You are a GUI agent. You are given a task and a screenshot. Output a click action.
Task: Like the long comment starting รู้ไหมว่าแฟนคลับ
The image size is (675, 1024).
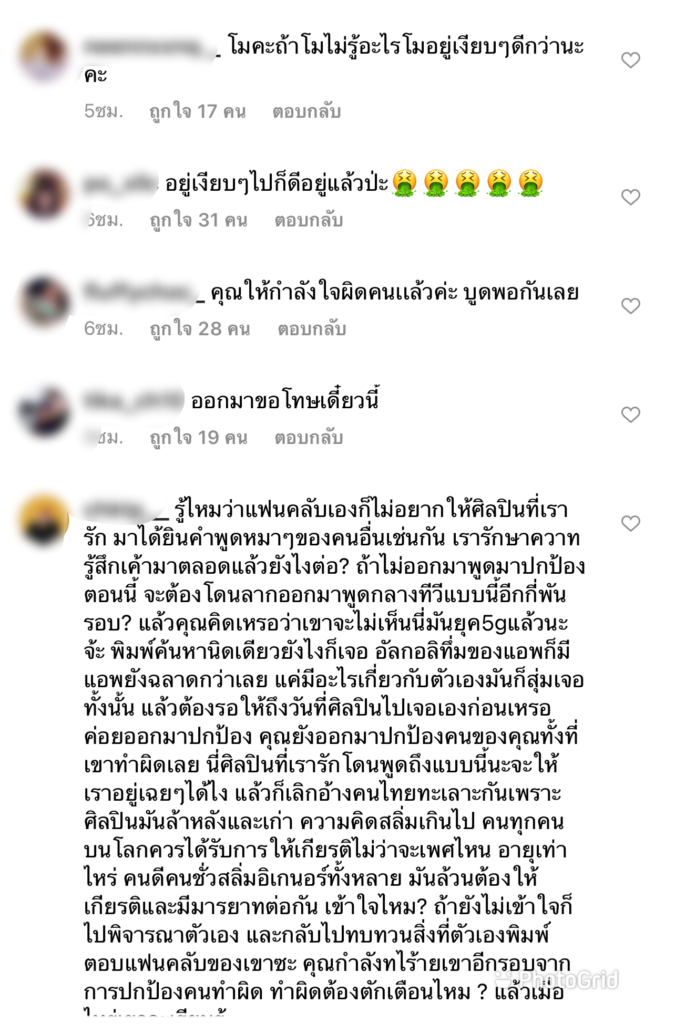pyautogui.click(x=630, y=523)
